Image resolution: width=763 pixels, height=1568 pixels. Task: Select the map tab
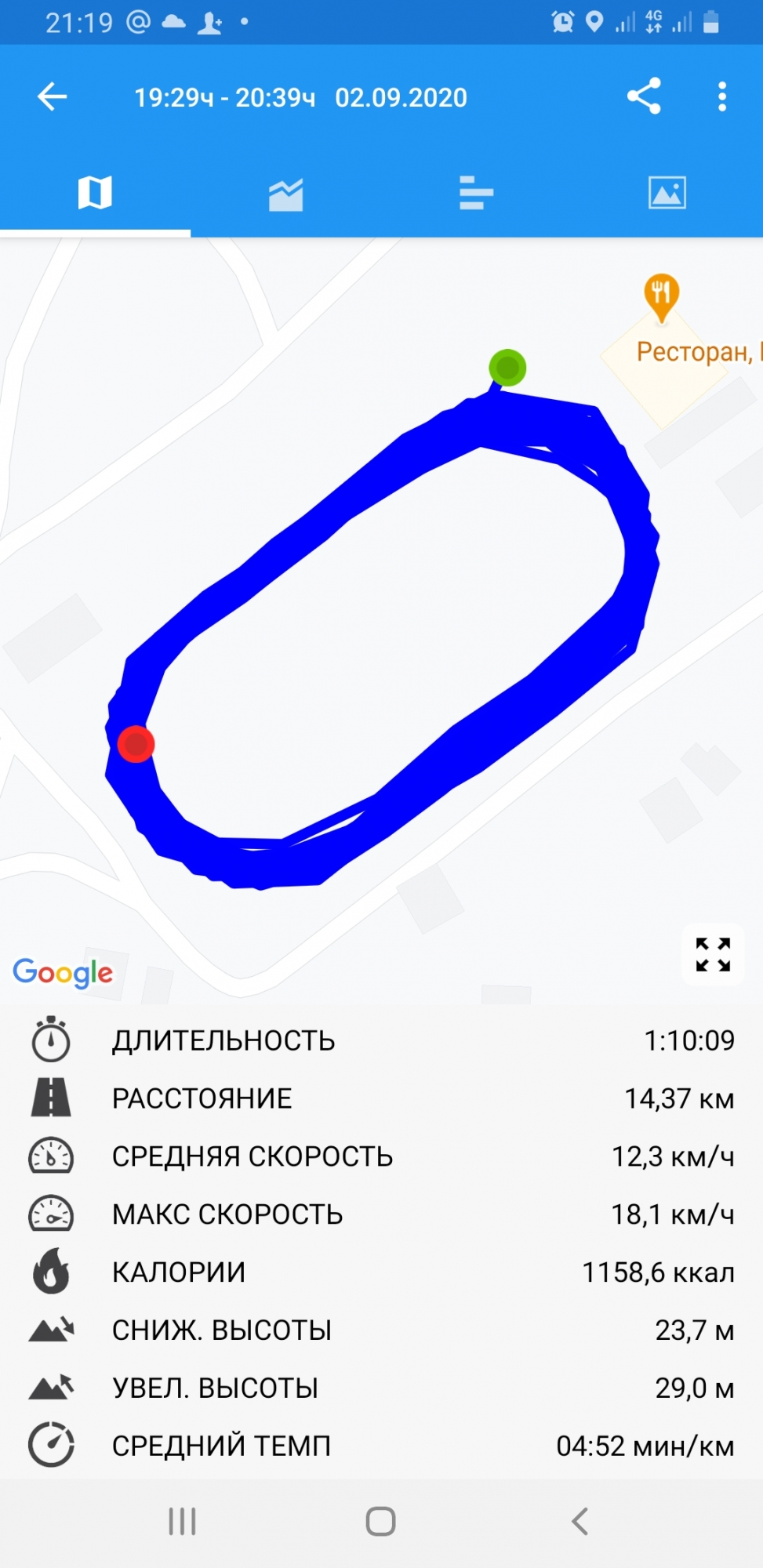95,193
